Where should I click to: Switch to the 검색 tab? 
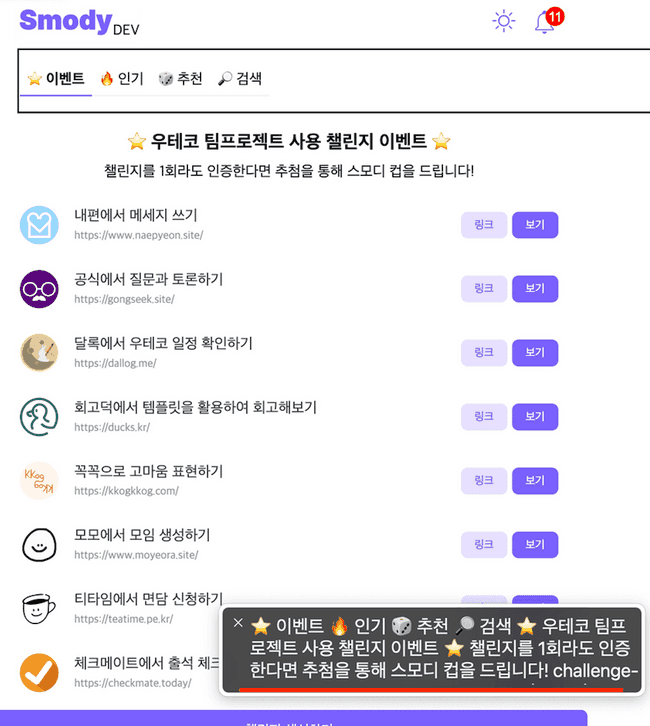pyautogui.click(x=241, y=79)
